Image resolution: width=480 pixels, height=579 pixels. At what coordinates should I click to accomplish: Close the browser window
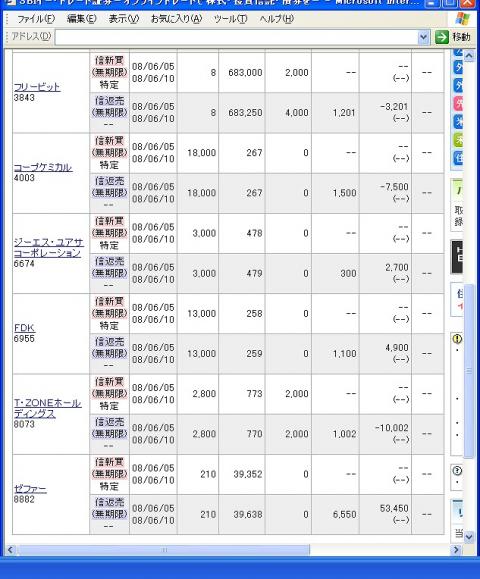tap(468, 3)
